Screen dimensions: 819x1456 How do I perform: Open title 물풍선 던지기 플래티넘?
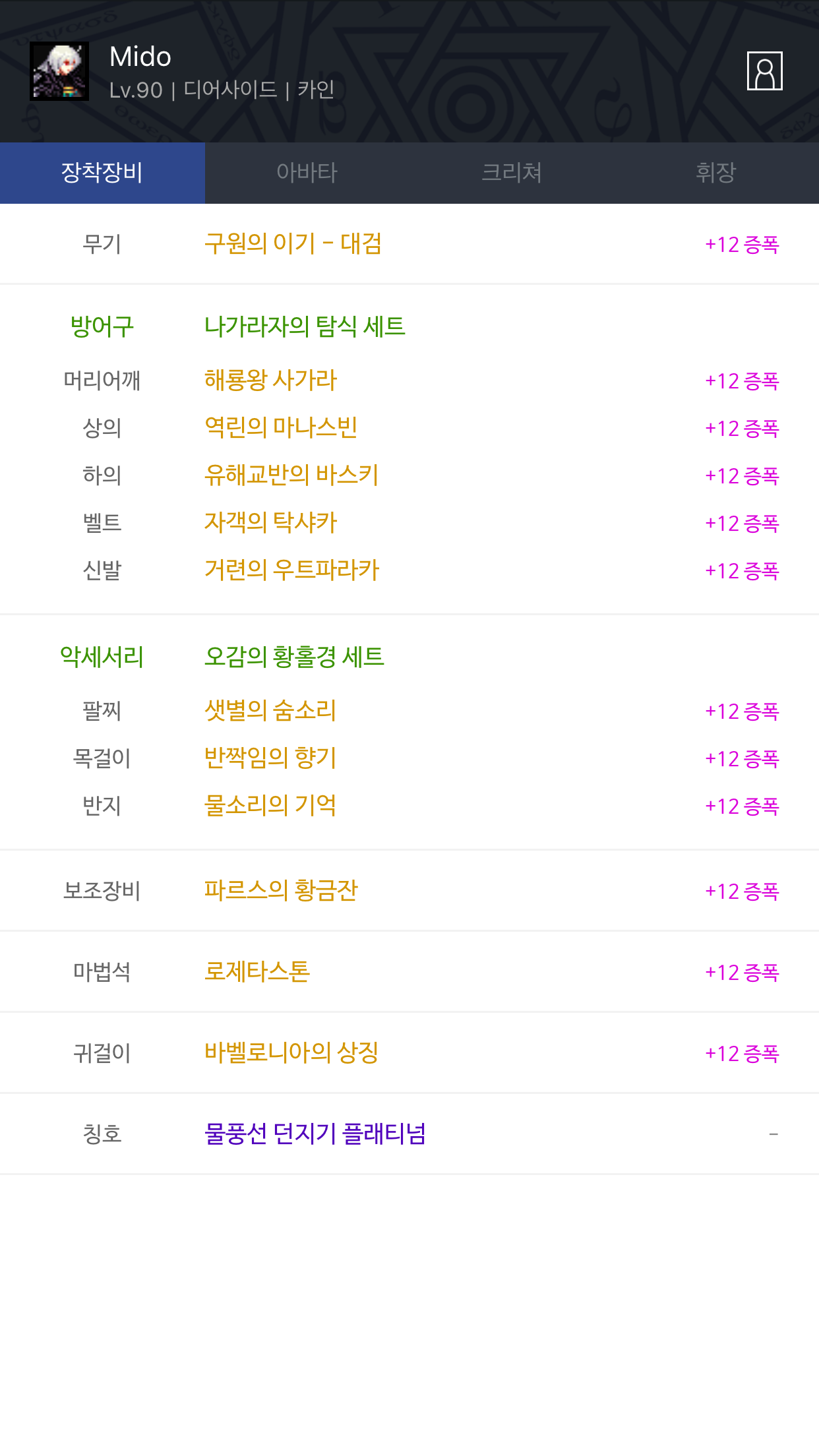(x=315, y=1134)
